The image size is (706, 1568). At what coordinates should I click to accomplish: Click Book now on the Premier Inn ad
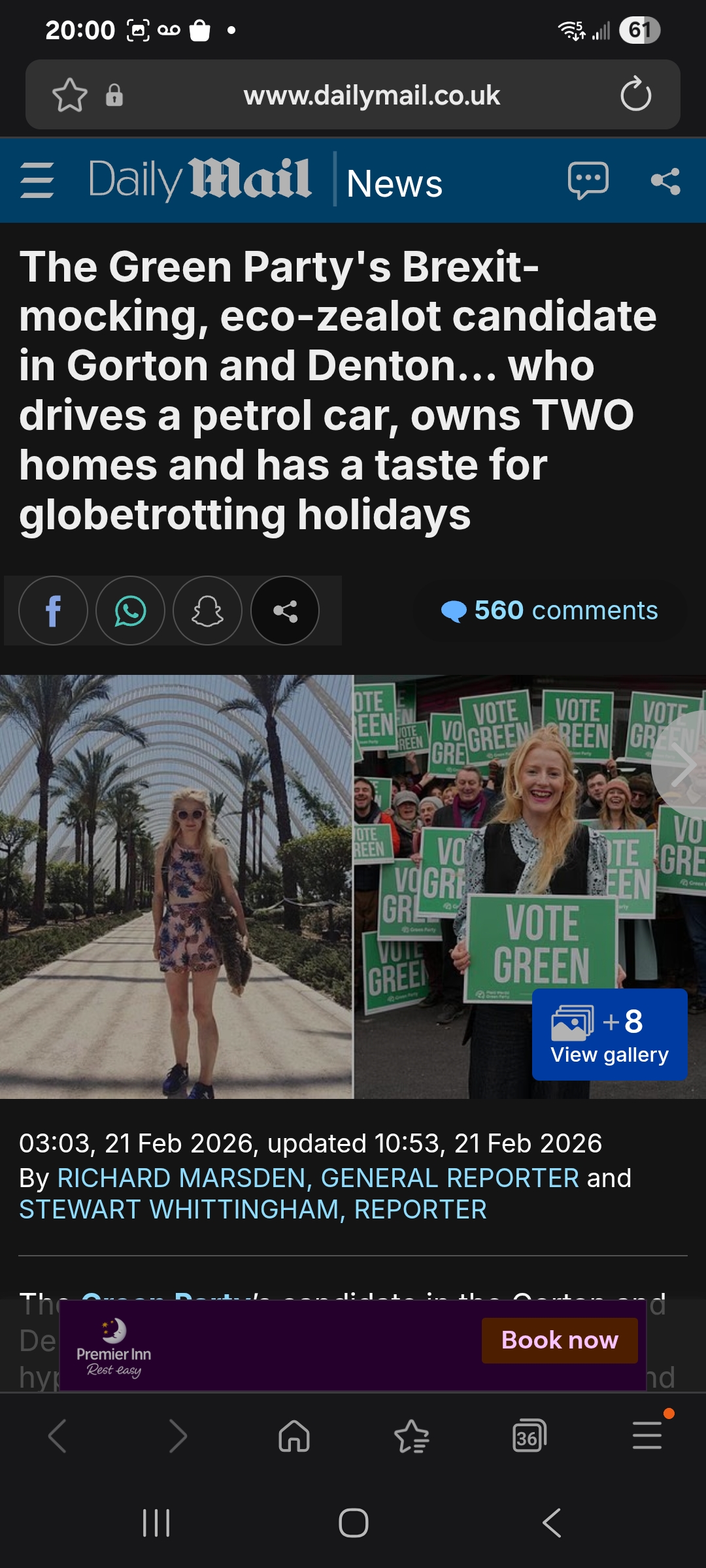[x=560, y=1339]
